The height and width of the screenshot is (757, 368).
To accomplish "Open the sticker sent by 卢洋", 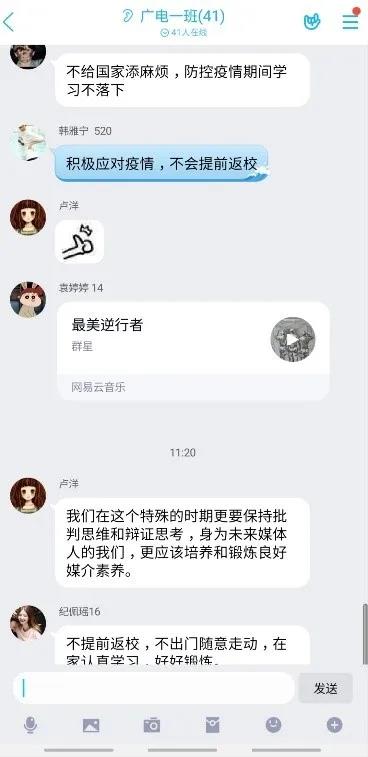I will pyautogui.click(x=80, y=241).
